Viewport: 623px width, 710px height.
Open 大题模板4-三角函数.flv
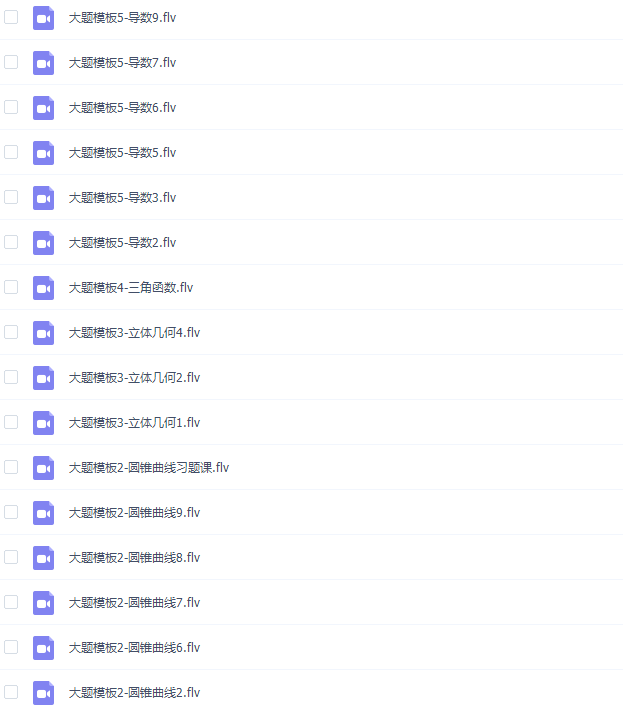pyautogui.click(x=130, y=287)
